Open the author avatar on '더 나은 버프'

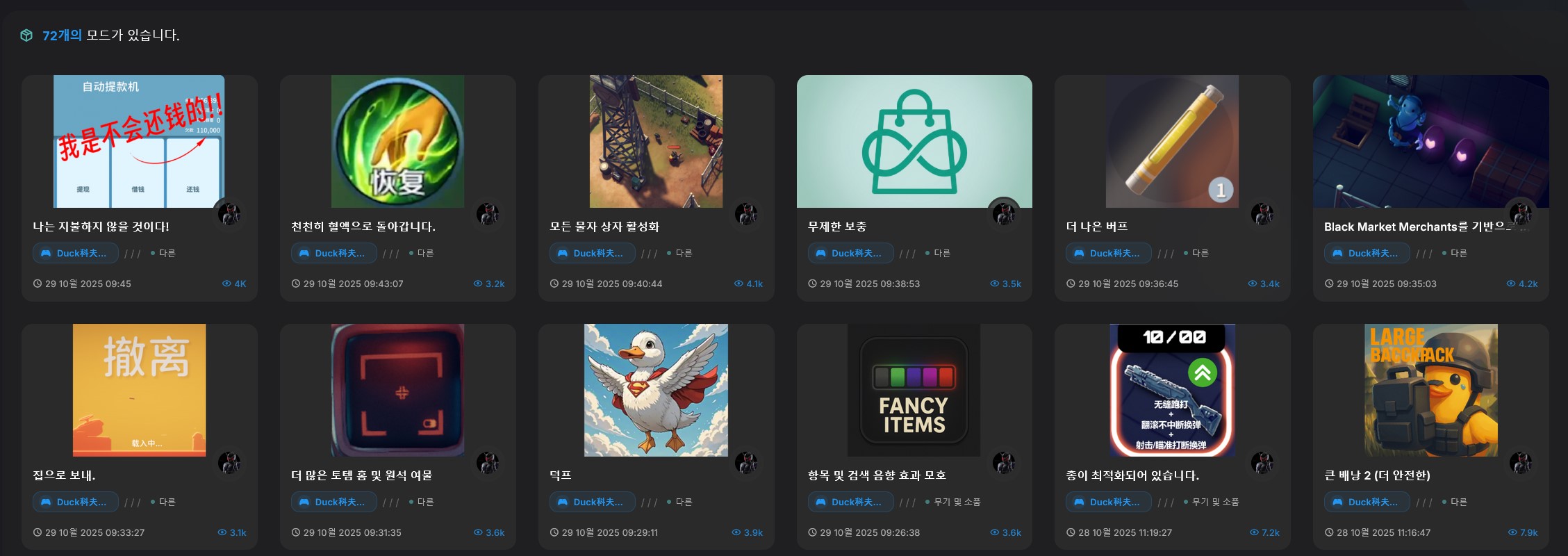(x=1262, y=214)
